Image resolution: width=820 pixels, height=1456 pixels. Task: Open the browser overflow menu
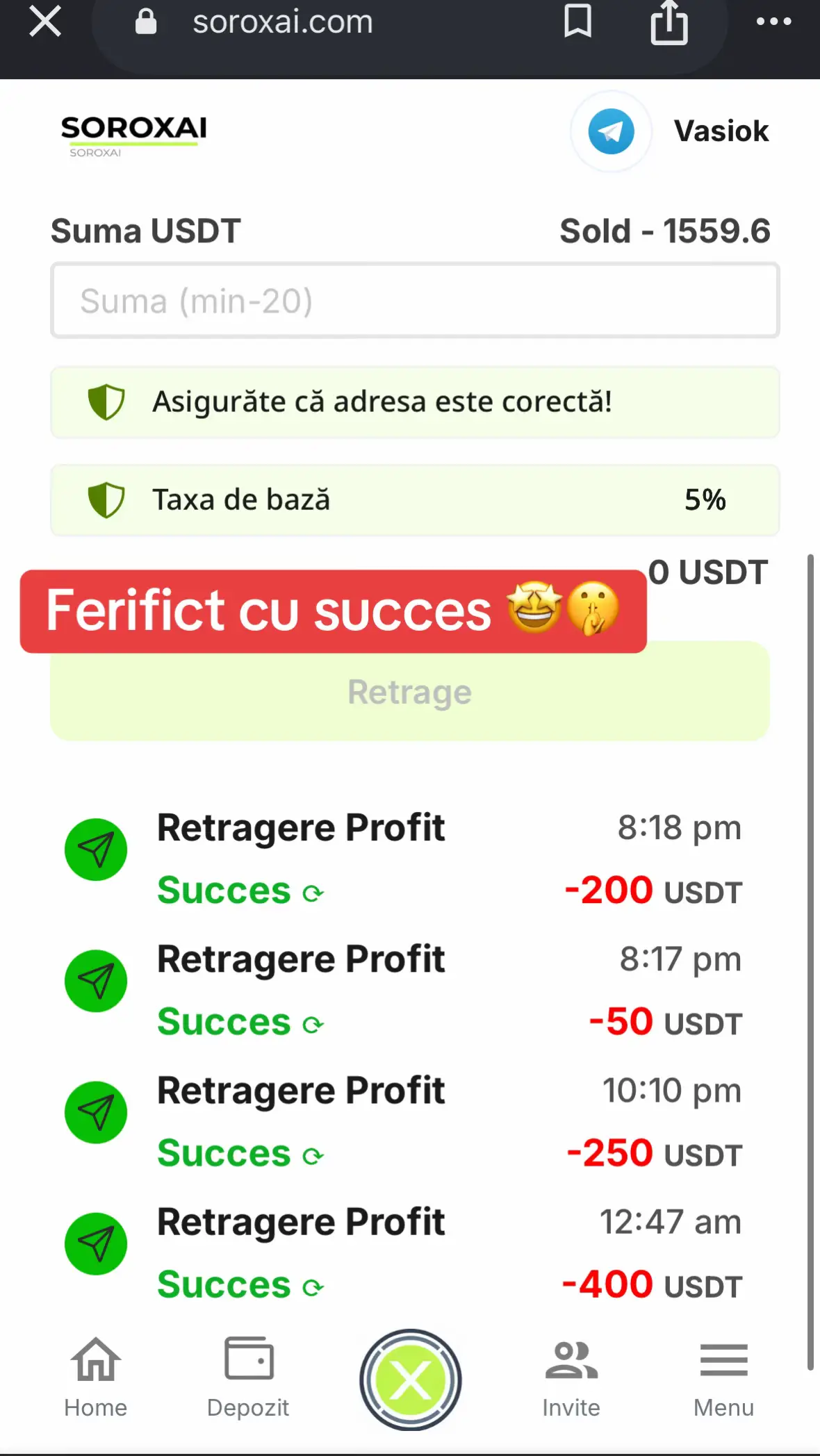pos(773,22)
